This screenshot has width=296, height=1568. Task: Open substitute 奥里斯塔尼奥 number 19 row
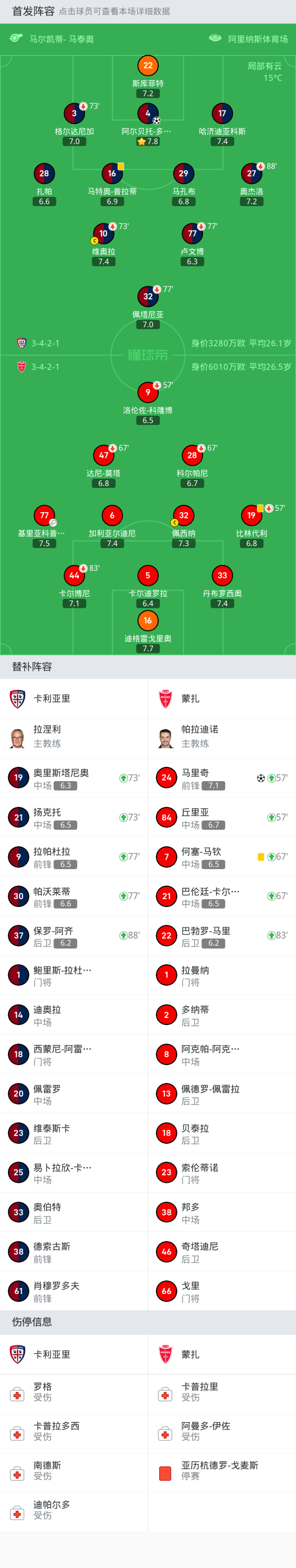[x=74, y=778]
